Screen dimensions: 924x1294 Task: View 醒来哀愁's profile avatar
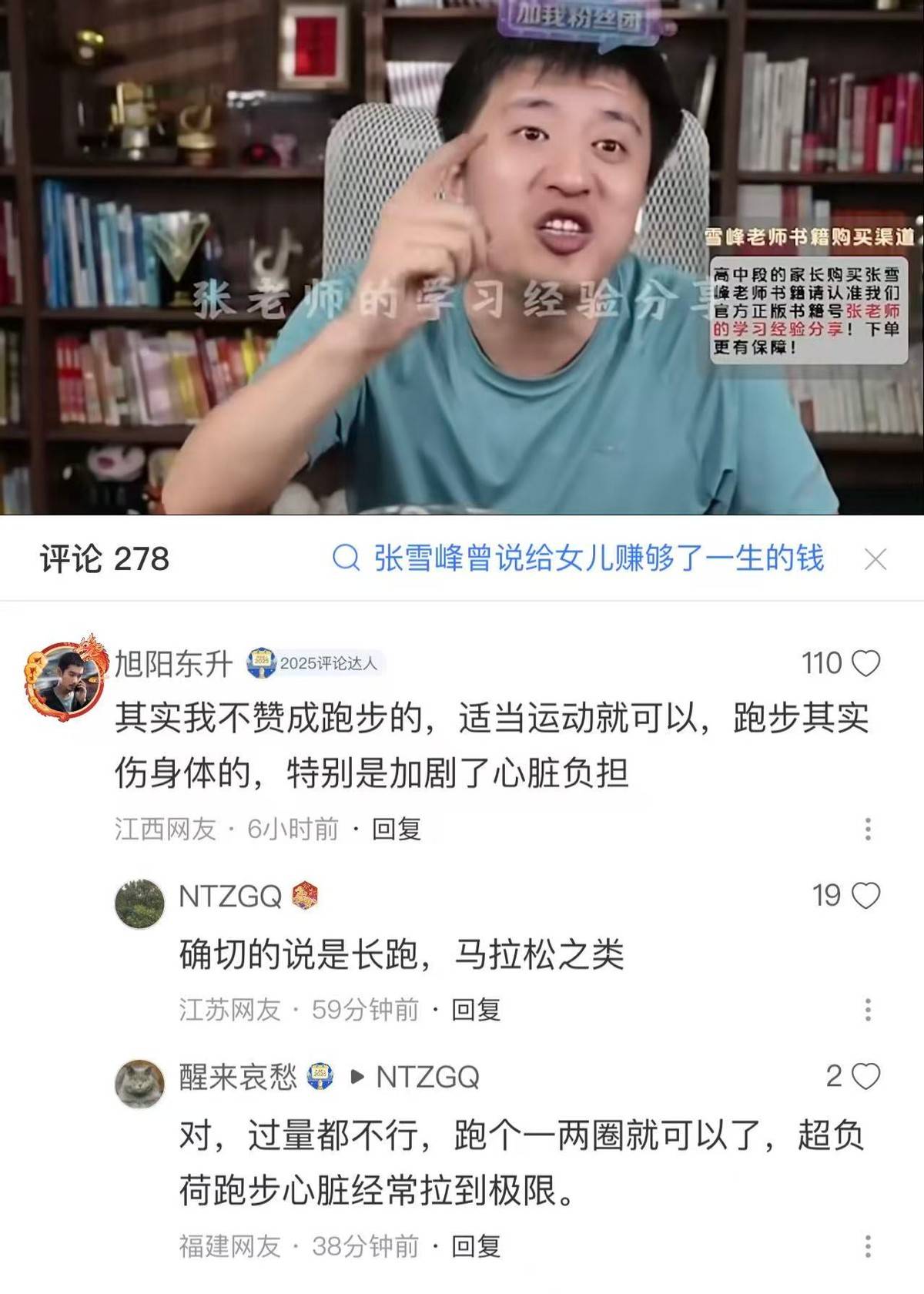(139, 1084)
